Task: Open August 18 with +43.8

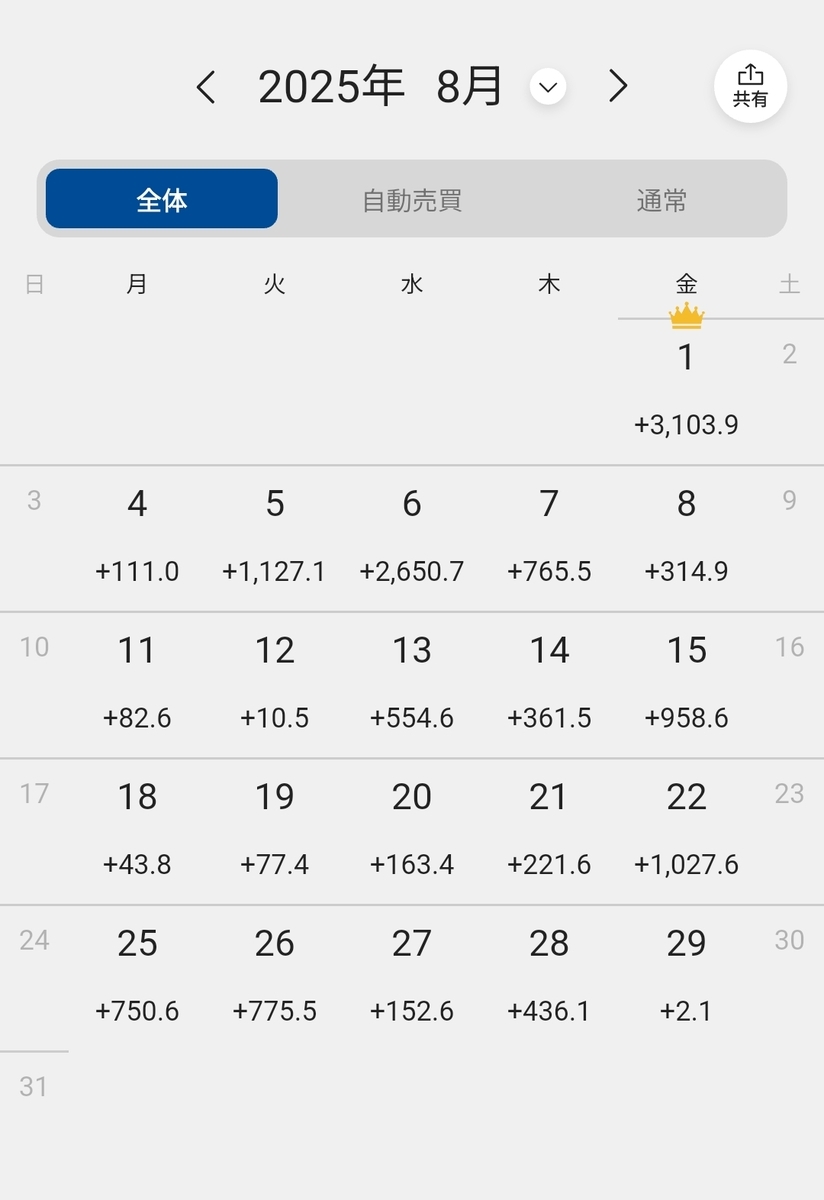Action: (137, 831)
